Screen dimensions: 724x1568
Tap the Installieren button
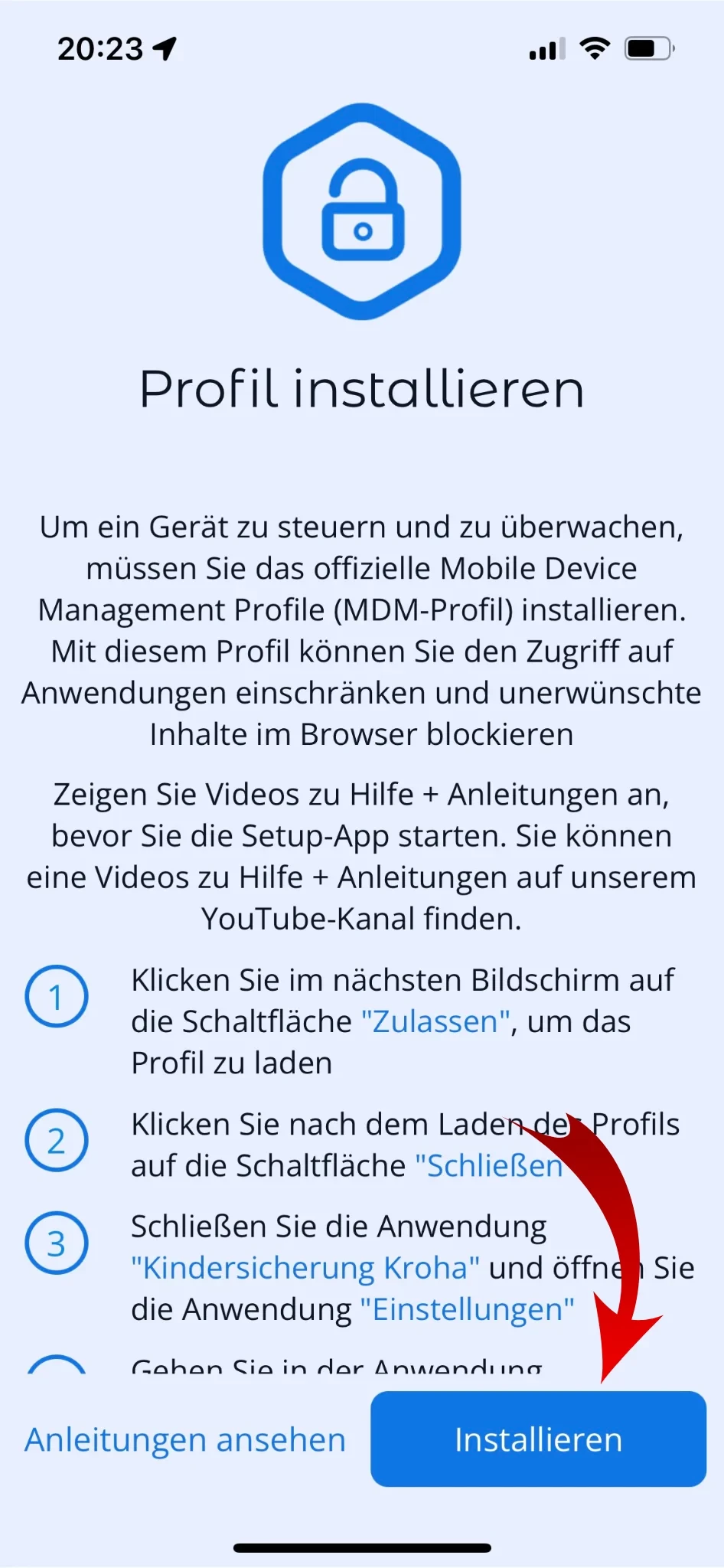point(538,1439)
